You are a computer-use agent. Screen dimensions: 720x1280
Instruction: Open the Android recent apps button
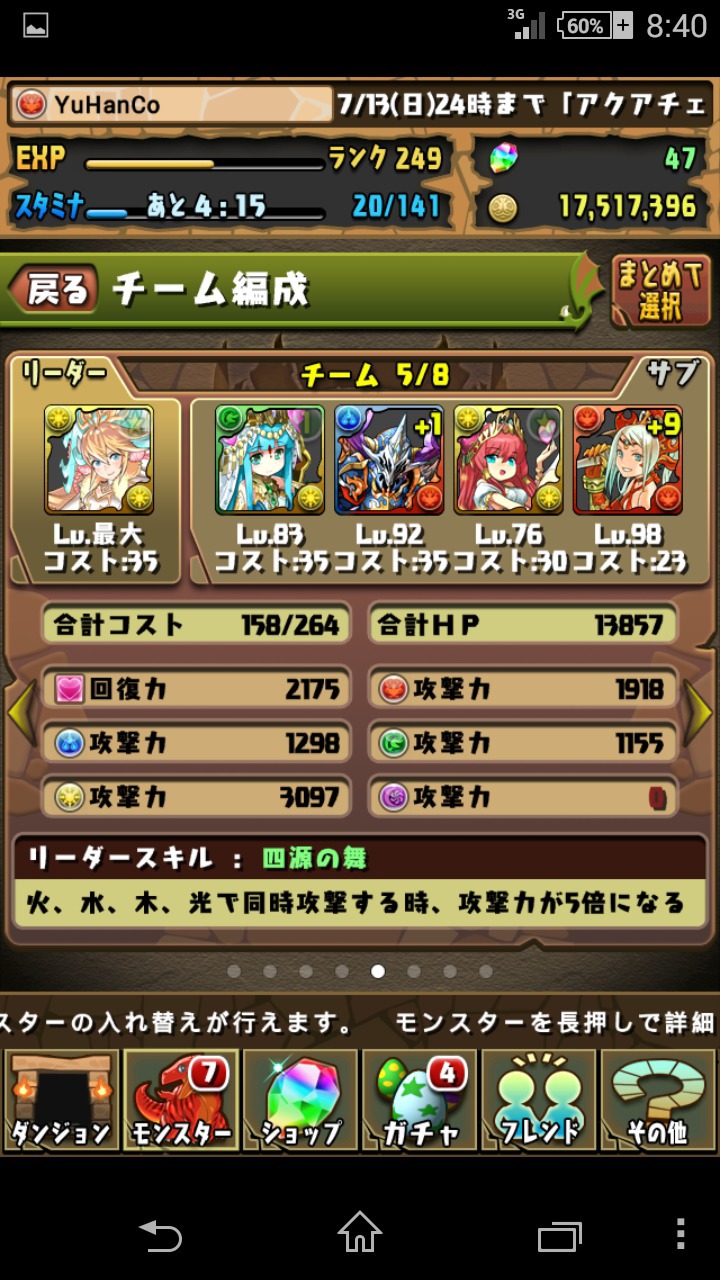(x=559, y=1234)
